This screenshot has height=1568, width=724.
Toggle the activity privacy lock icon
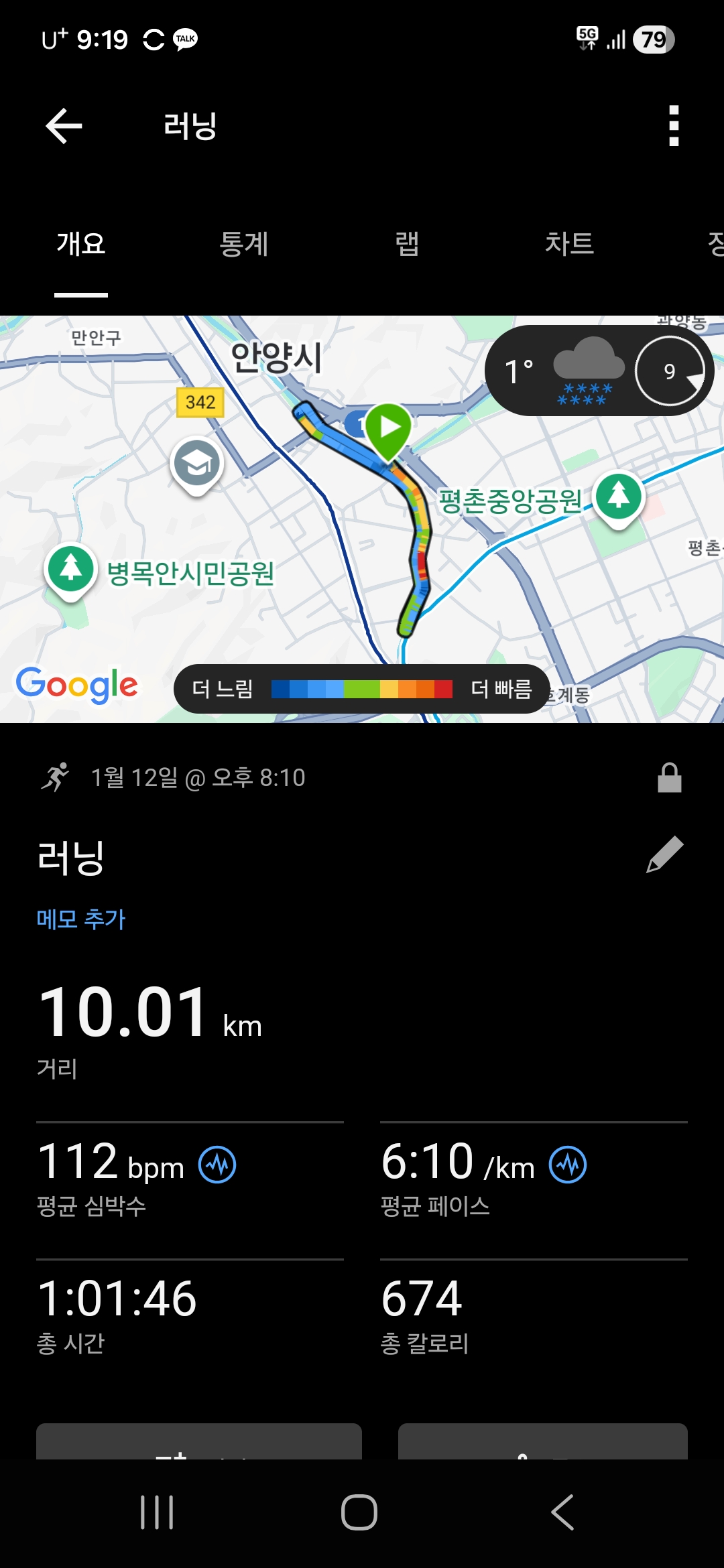coord(669,779)
